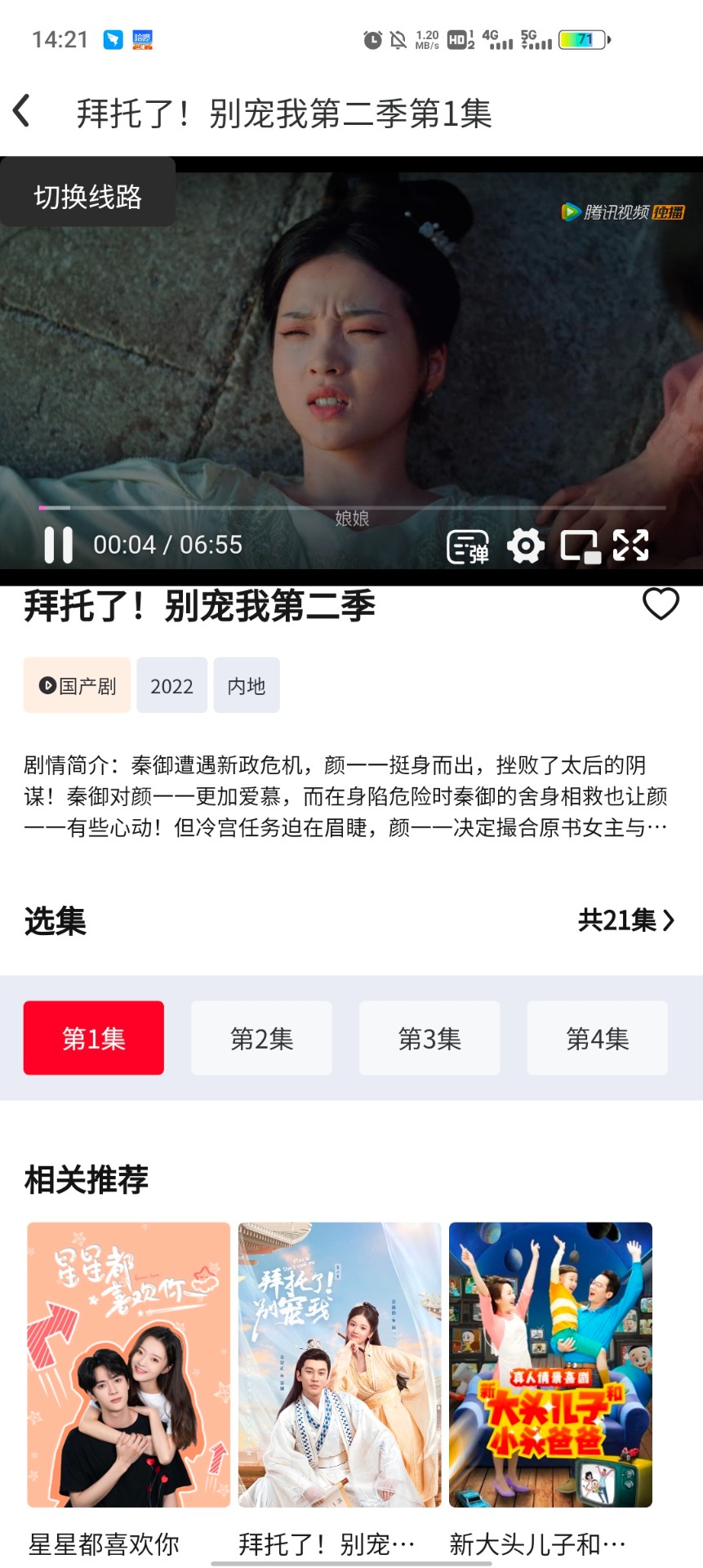Seek using the video progress bar
Screen dimensions: 703x1568
(x=351, y=506)
